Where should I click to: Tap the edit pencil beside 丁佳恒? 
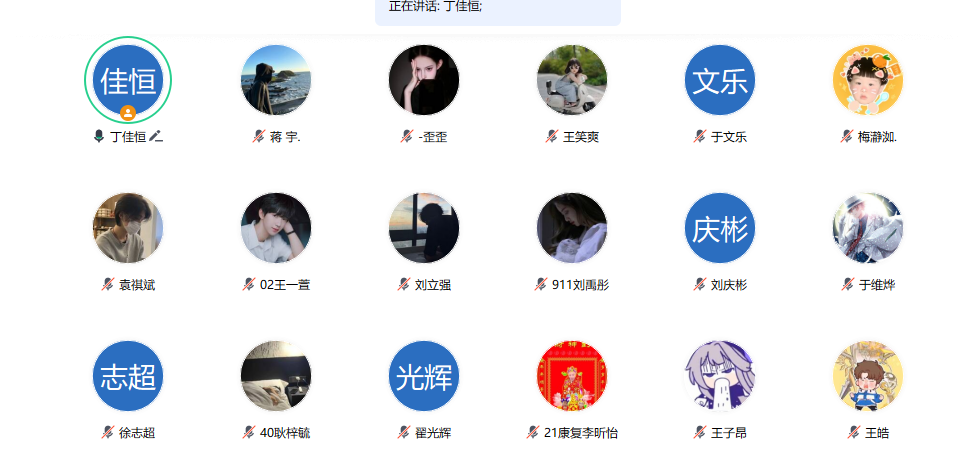pos(155,136)
